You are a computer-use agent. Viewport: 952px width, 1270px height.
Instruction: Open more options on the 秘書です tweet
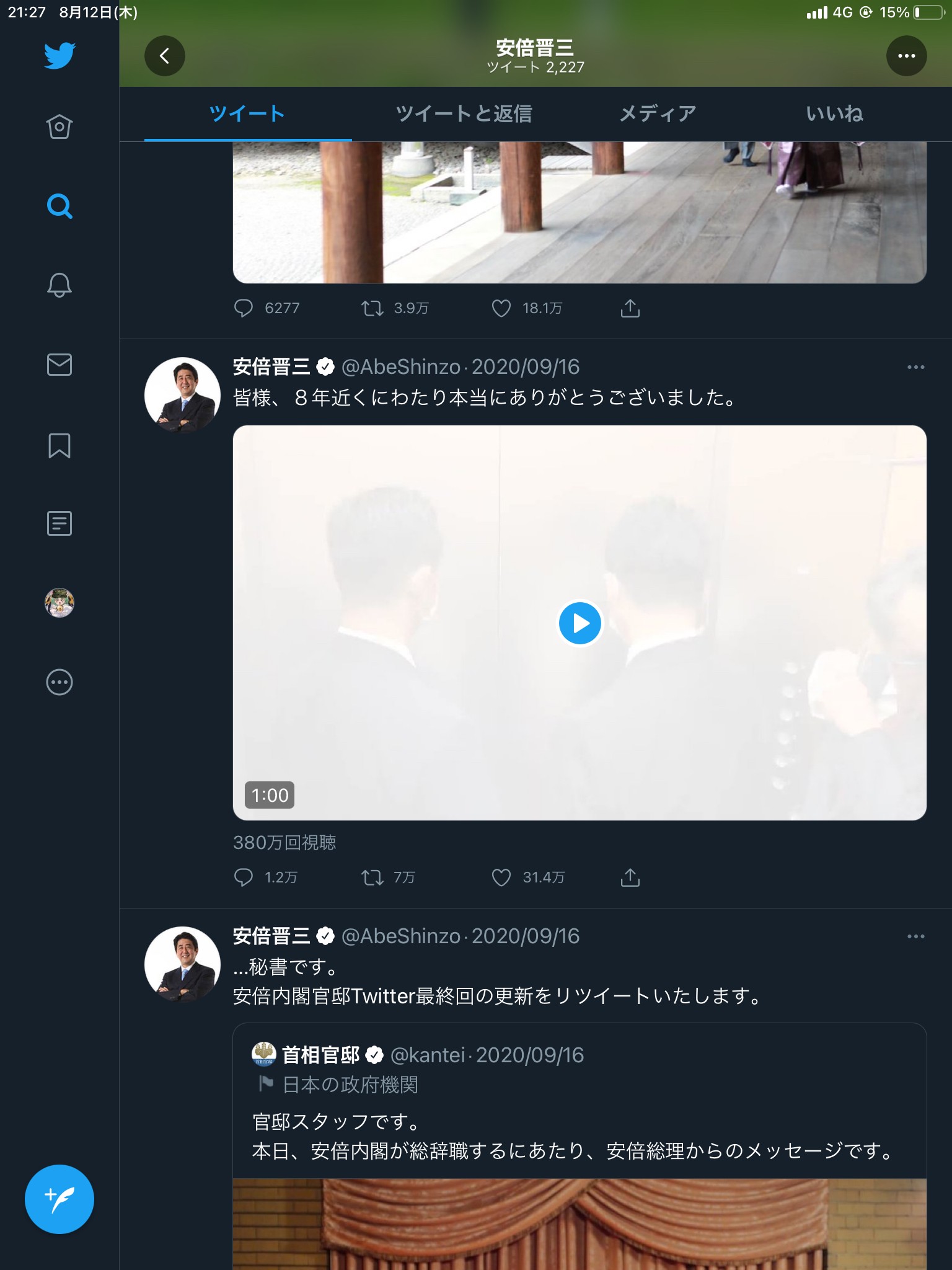tap(915, 936)
